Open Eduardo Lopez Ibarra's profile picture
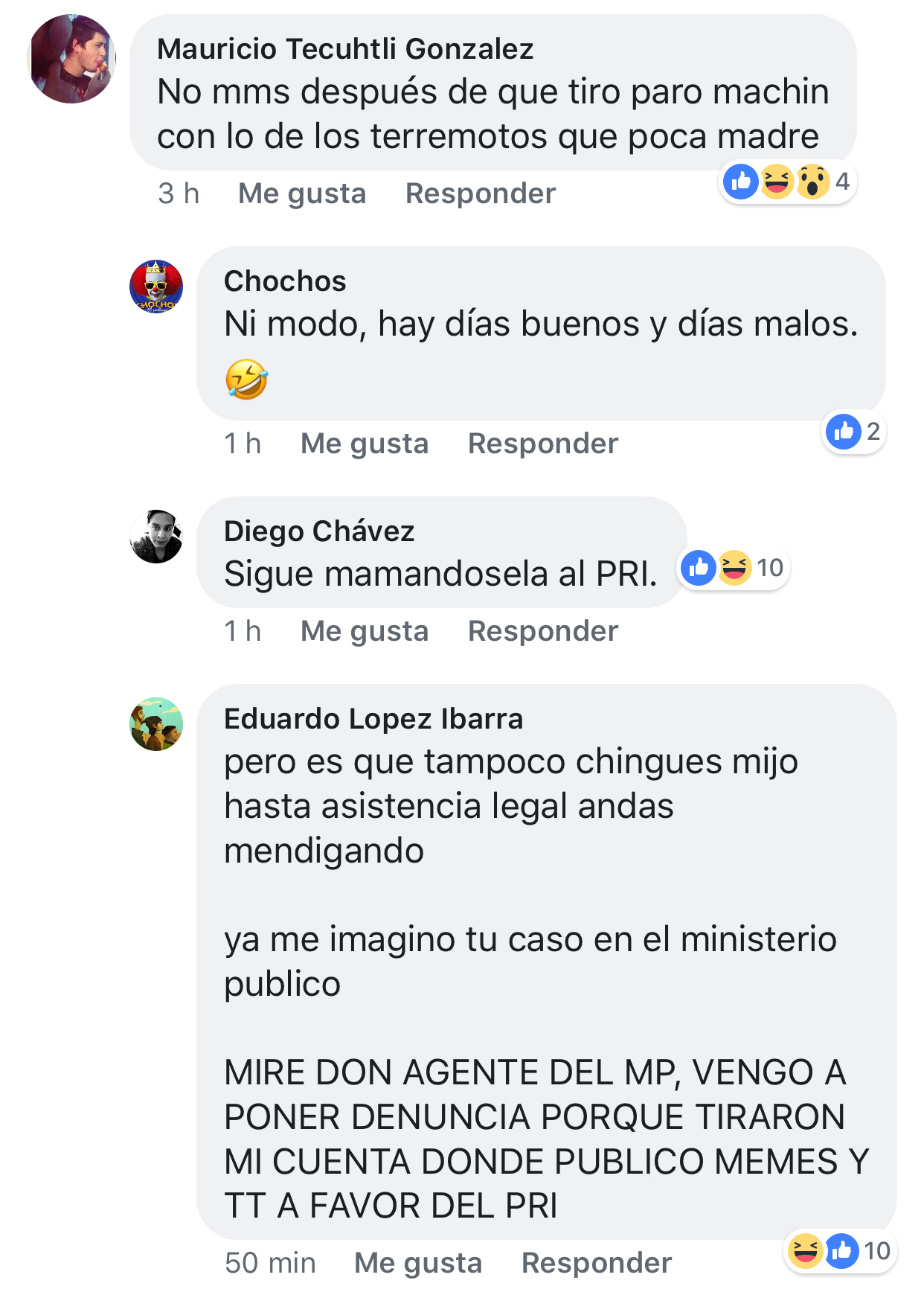 (156, 724)
